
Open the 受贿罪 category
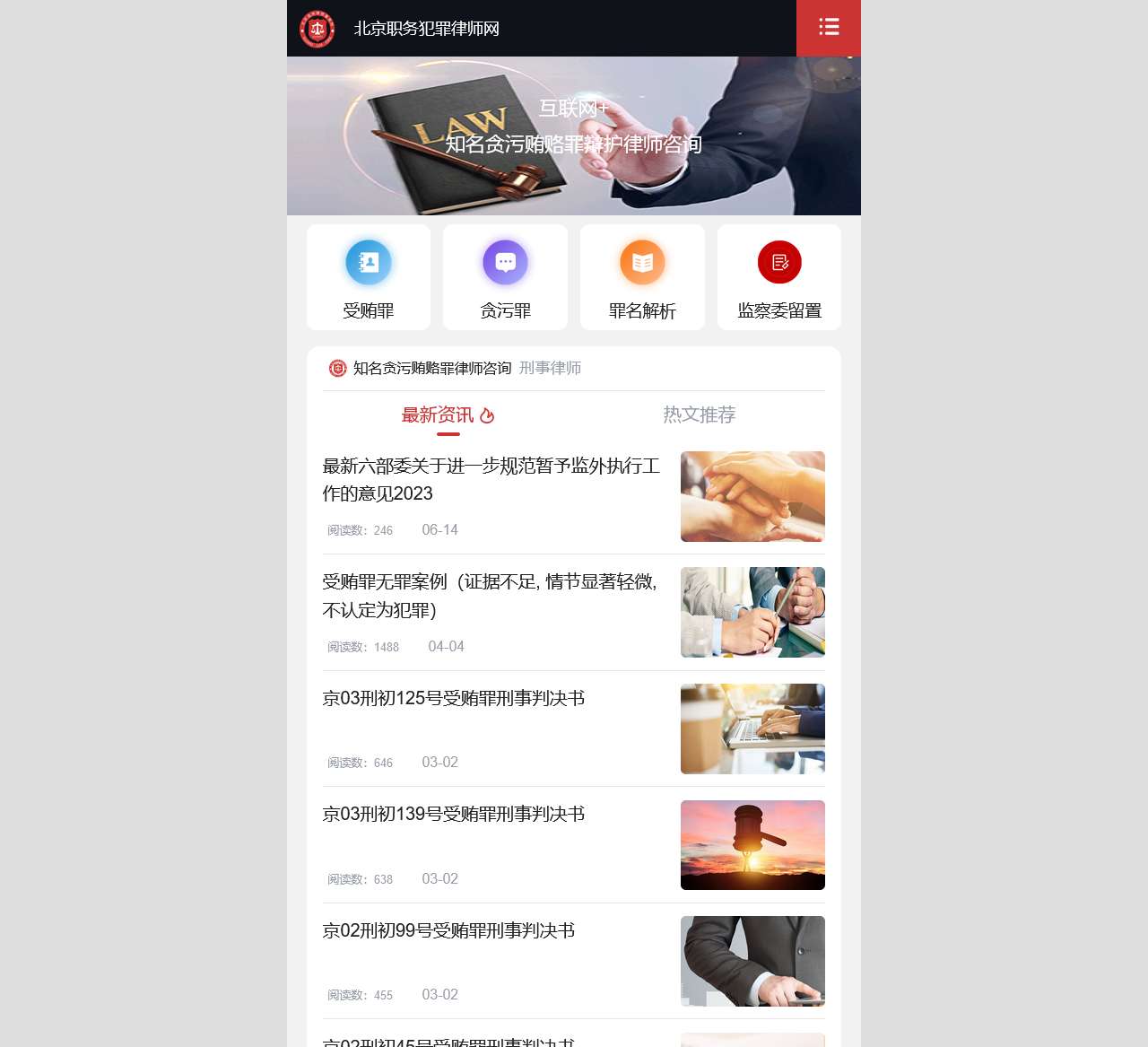369,277
